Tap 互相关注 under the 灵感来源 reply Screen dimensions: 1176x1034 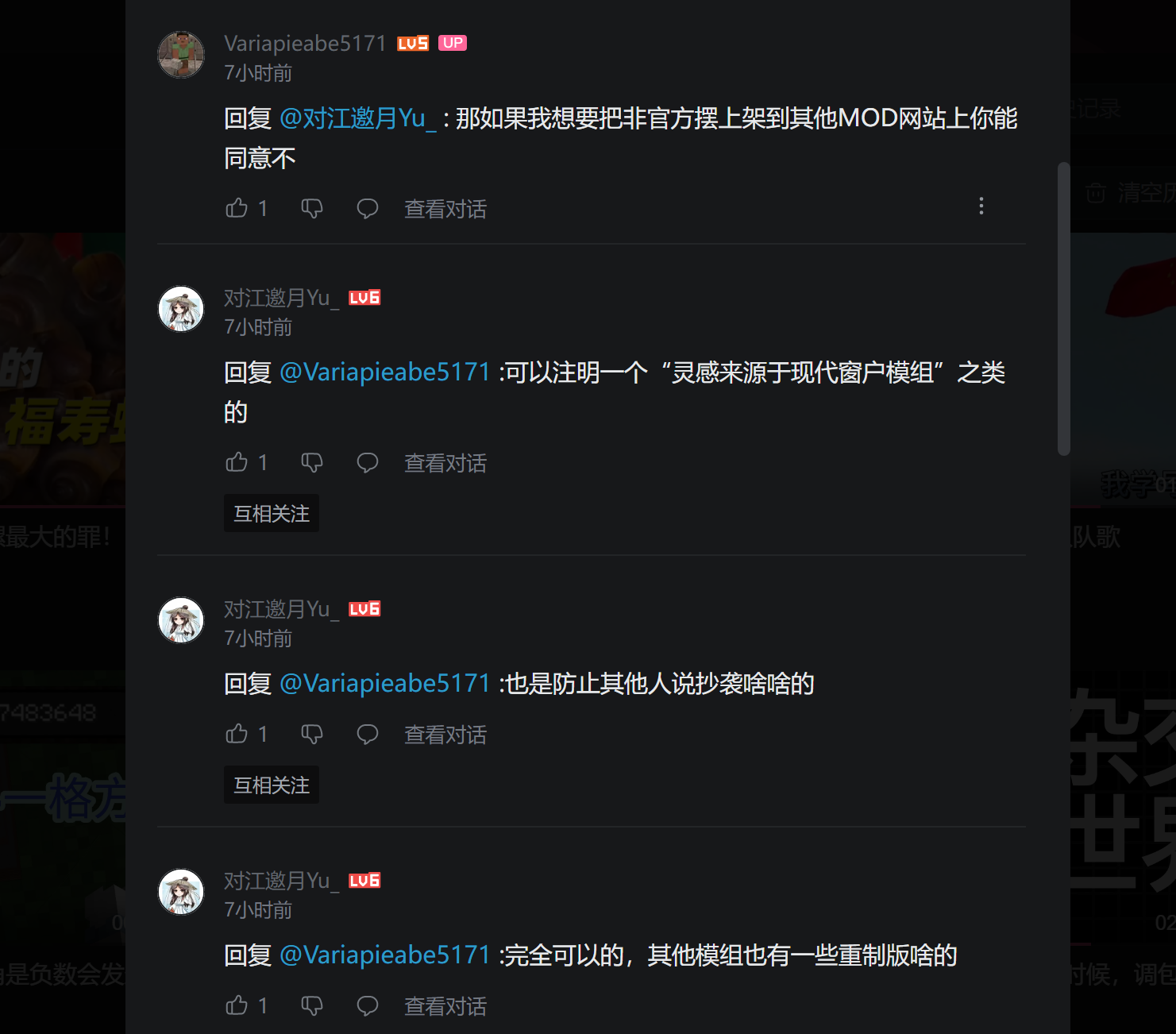[x=272, y=514]
